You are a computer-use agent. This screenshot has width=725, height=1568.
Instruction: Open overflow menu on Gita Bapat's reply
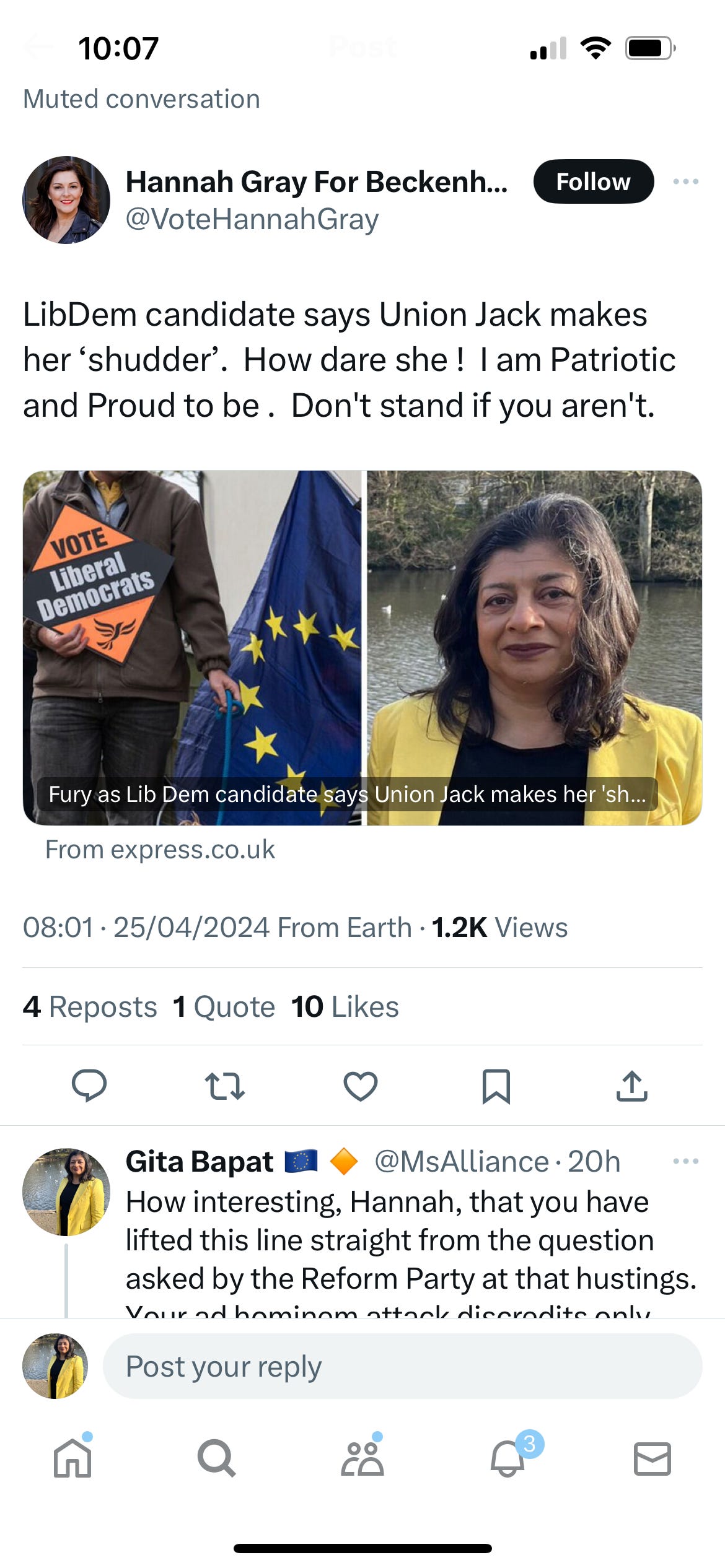tap(685, 1161)
